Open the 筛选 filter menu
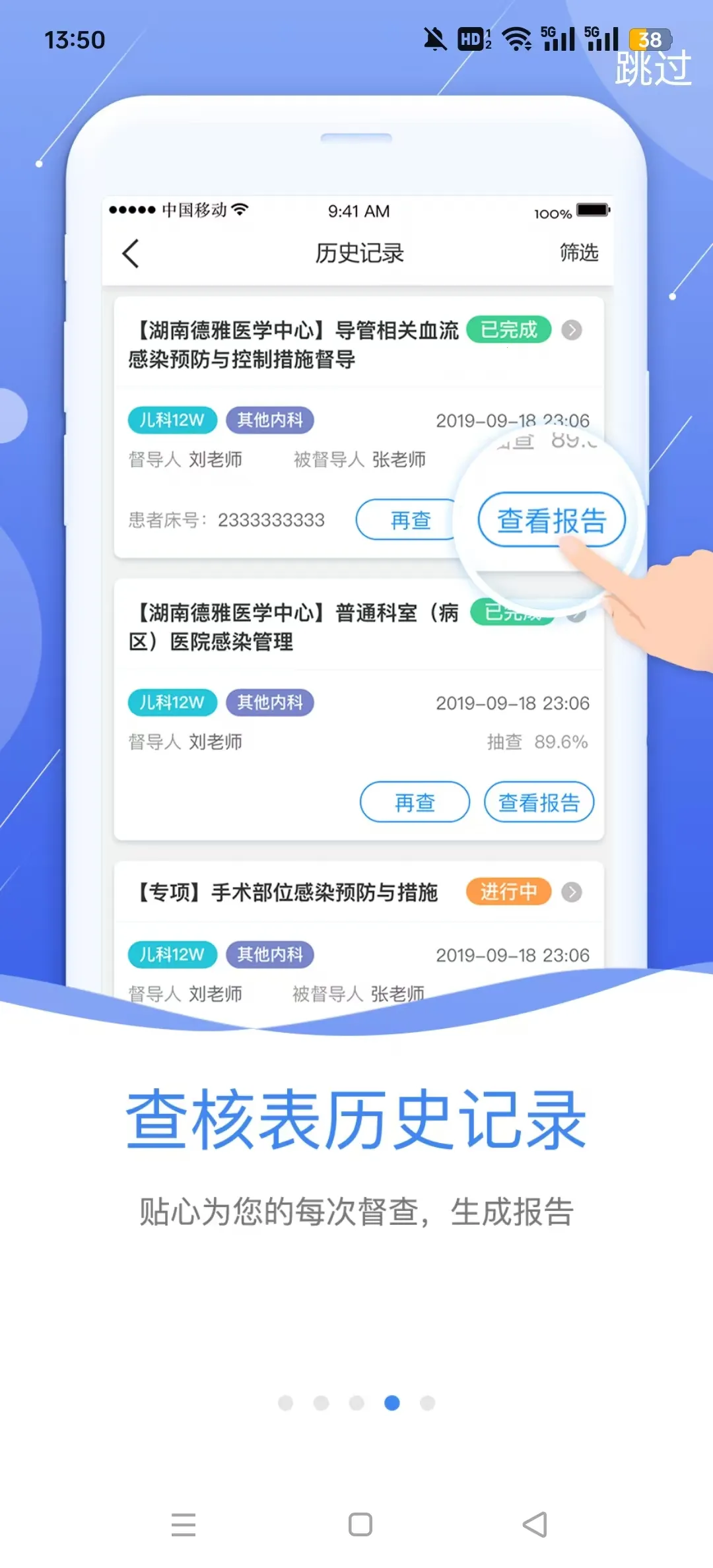The width and height of the screenshot is (713, 1568). [x=578, y=253]
